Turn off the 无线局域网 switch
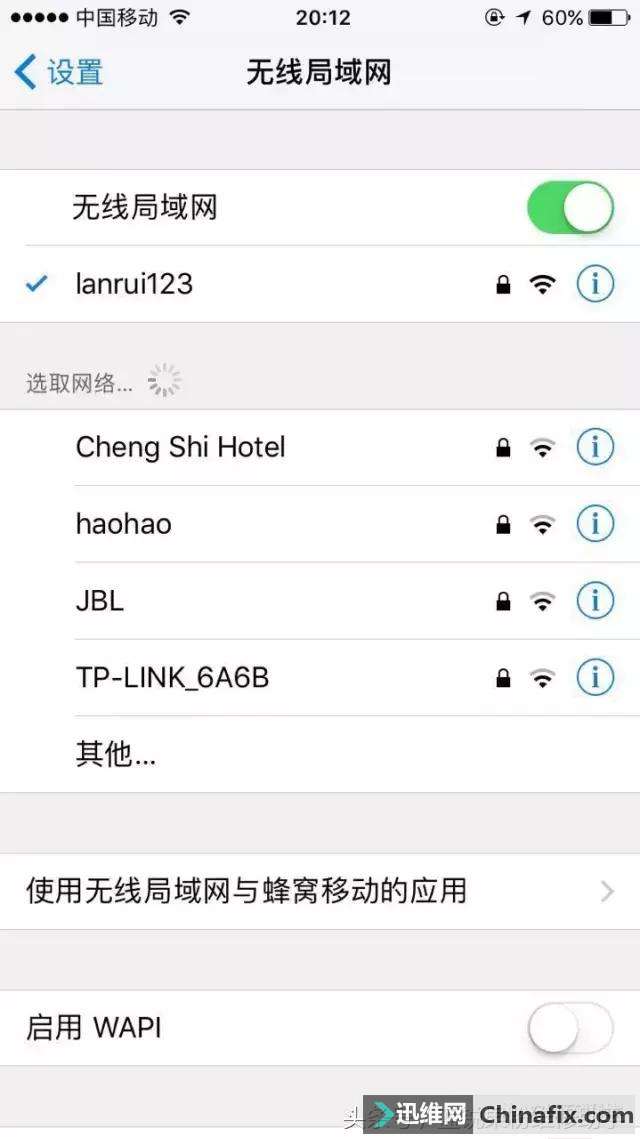The width and height of the screenshot is (640, 1139). 570,208
